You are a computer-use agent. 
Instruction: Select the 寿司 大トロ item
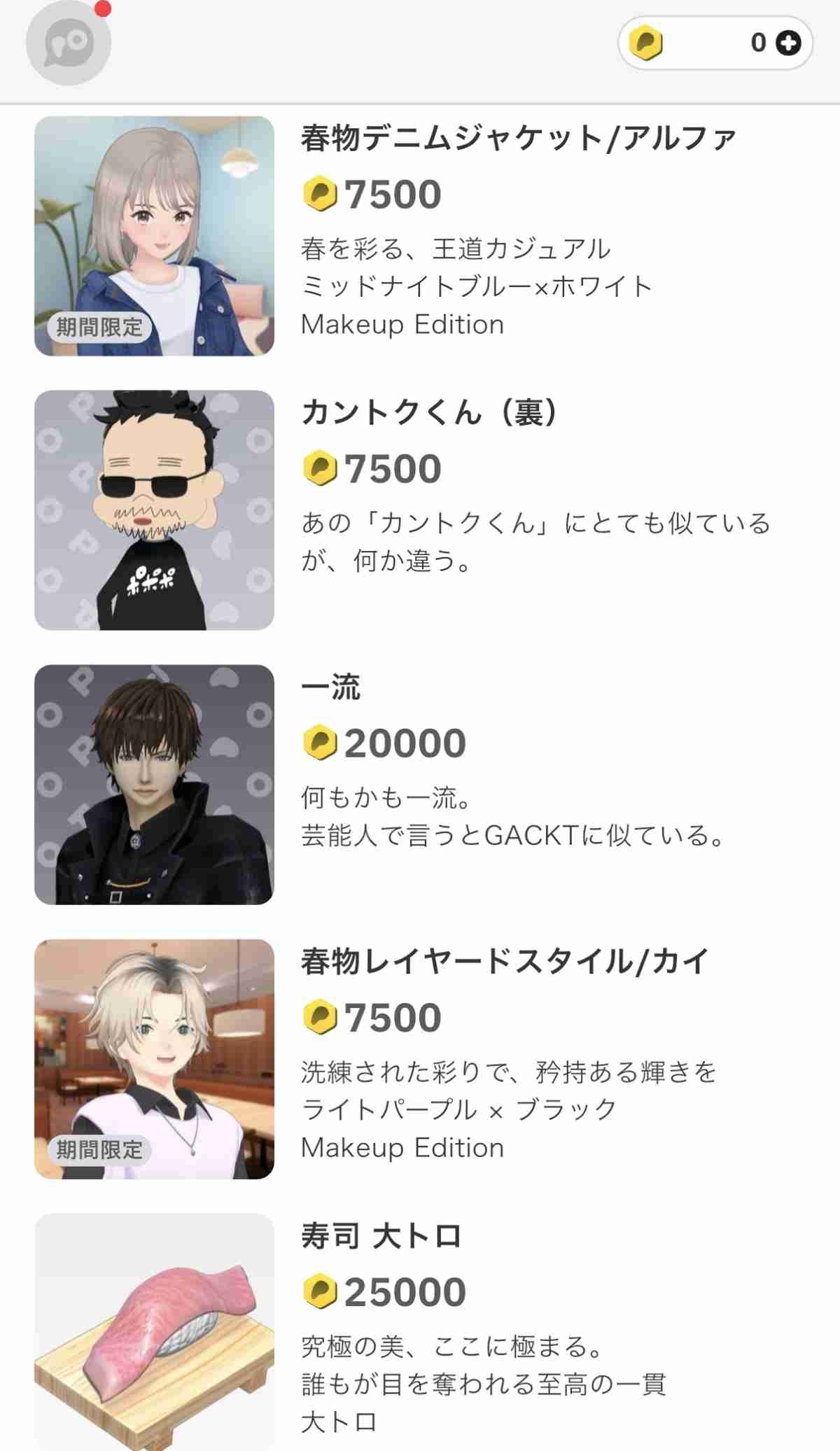pyautogui.click(x=154, y=1330)
